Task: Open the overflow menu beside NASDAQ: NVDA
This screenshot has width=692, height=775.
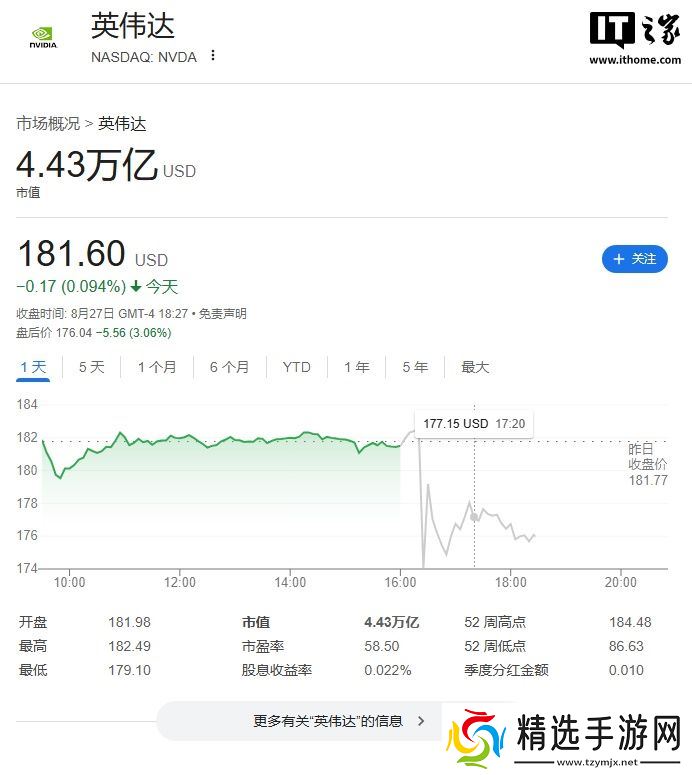Action: pos(213,56)
